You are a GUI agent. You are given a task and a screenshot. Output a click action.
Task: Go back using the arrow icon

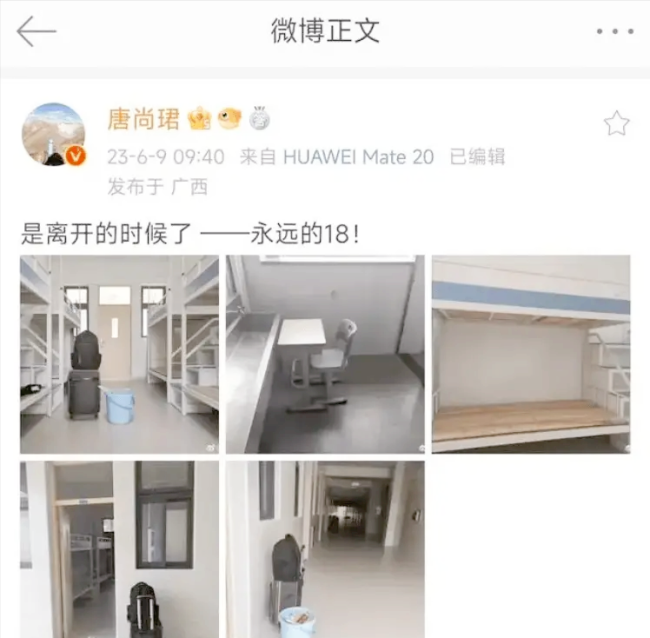tap(36, 32)
